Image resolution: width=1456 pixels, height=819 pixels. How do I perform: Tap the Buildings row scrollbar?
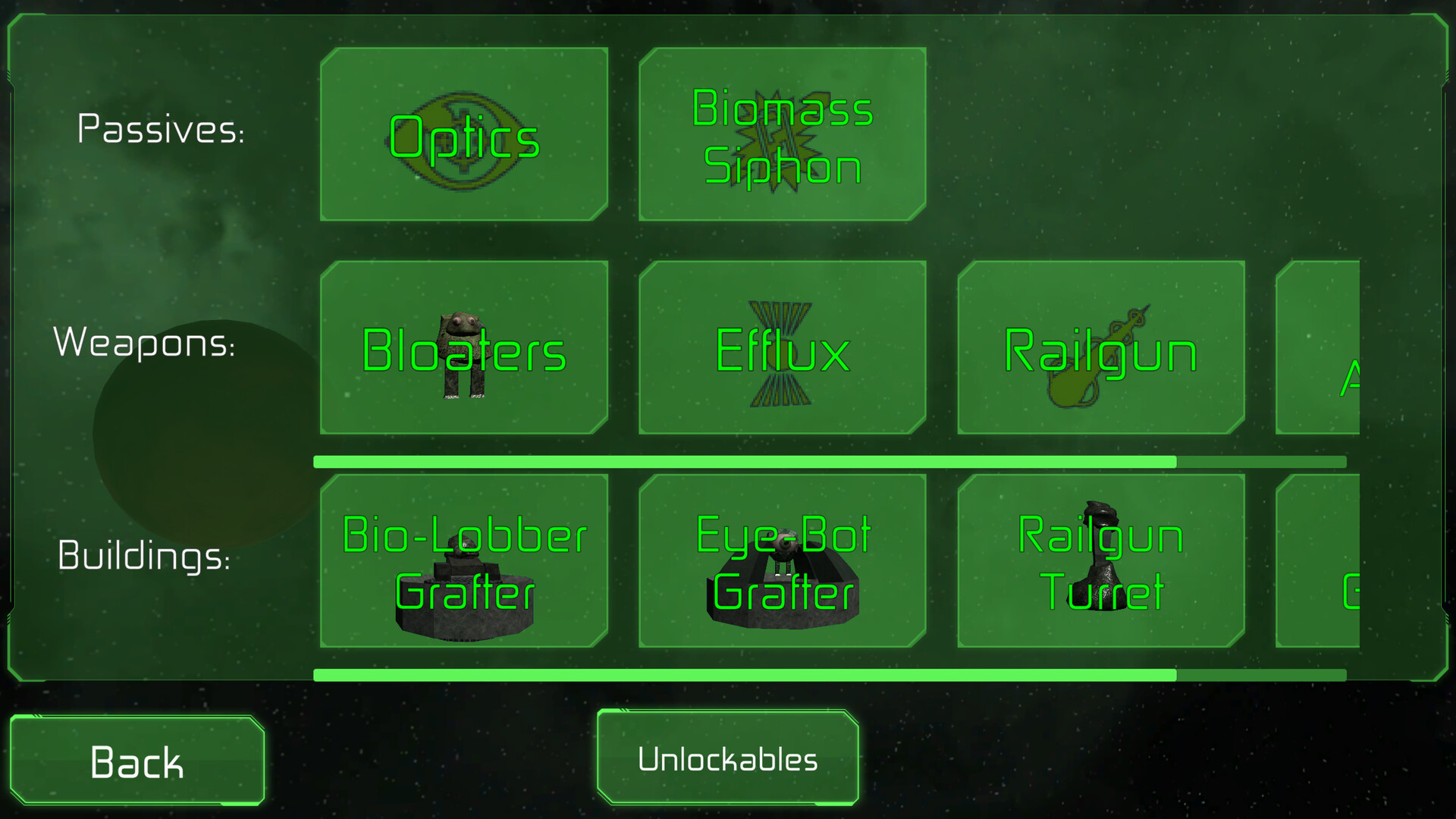(744, 675)
